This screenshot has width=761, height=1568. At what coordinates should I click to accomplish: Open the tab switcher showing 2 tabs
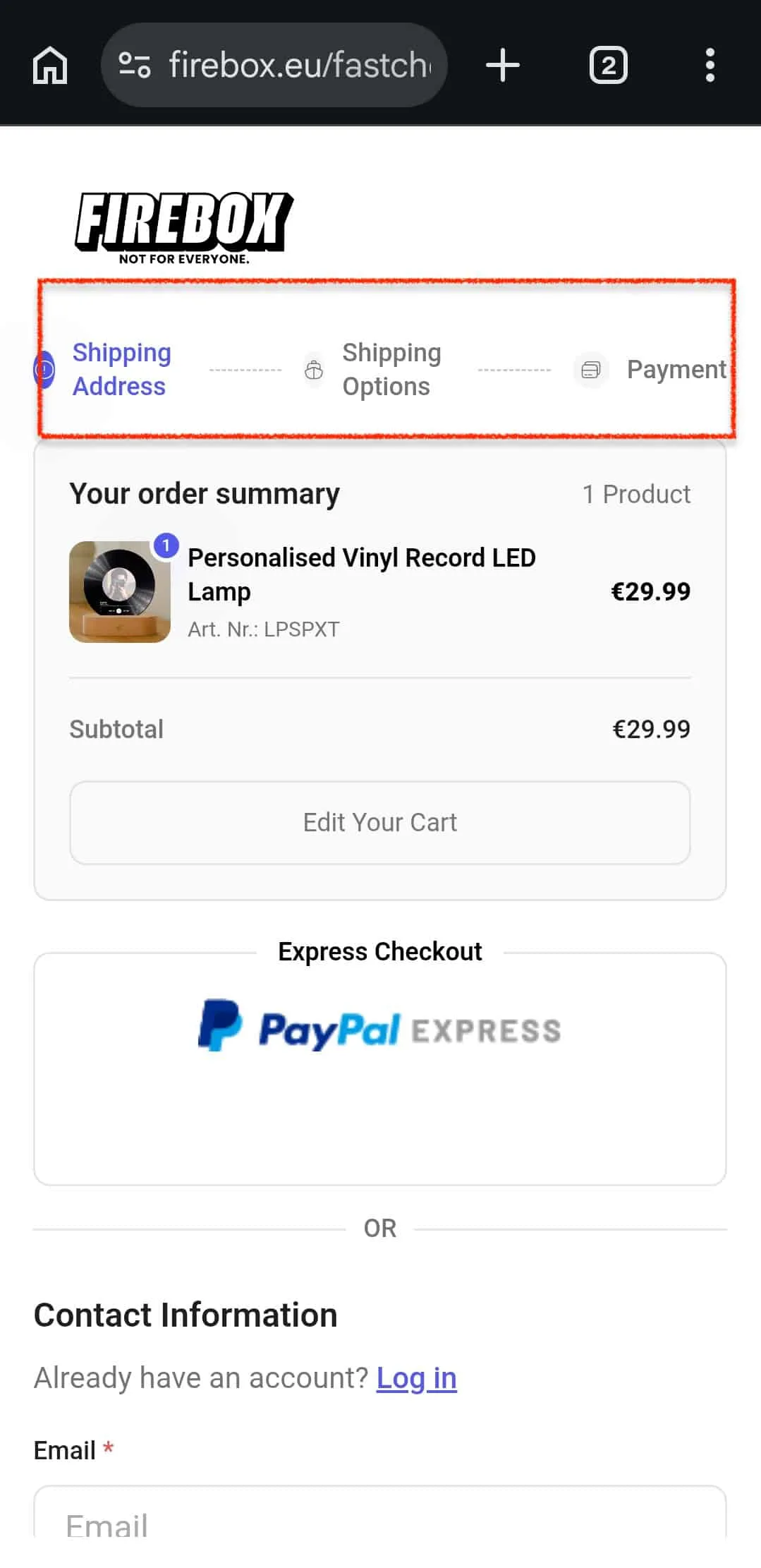[608, 64]
